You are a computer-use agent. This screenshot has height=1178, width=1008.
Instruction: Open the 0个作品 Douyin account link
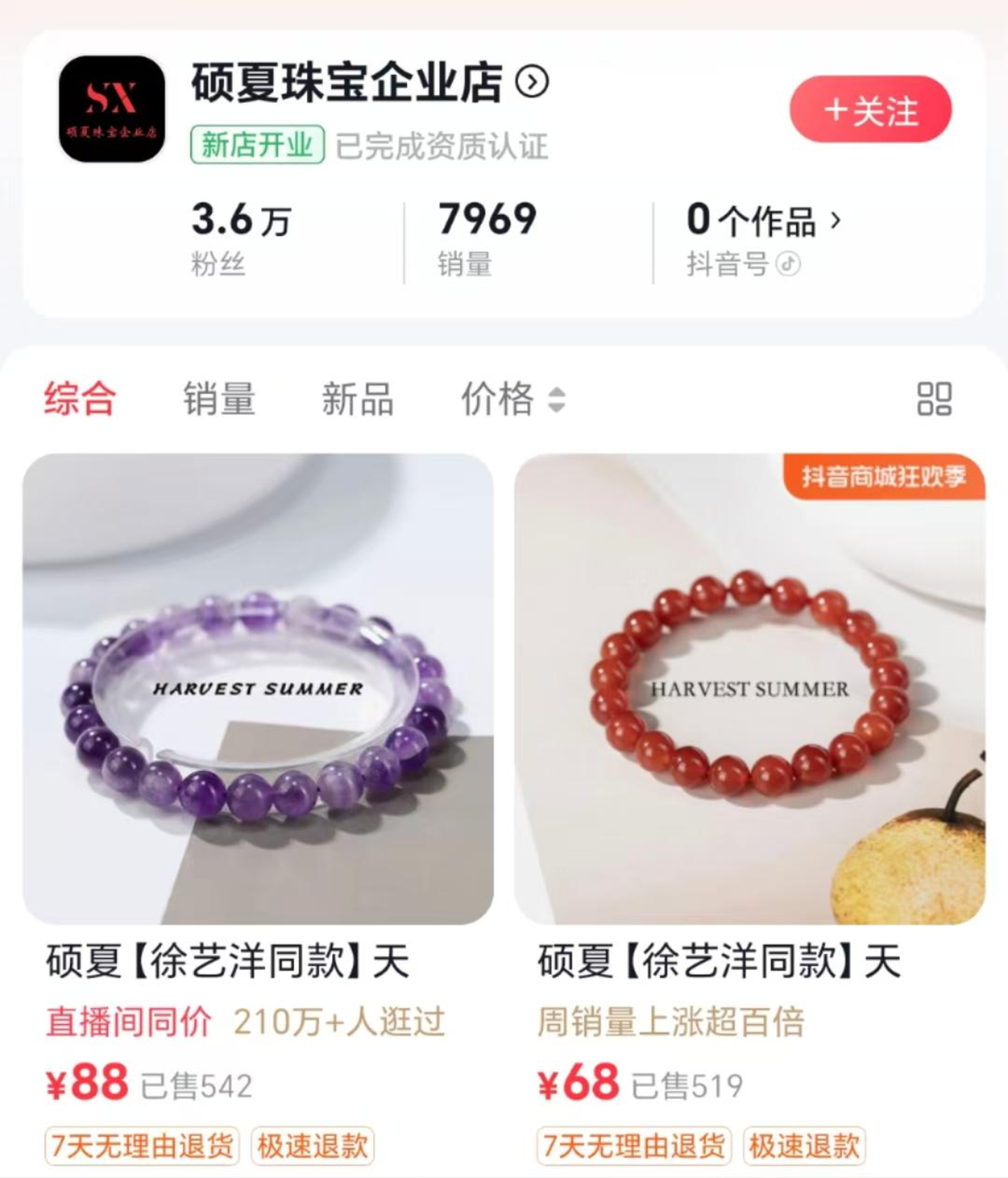click(x=764, y=221)
